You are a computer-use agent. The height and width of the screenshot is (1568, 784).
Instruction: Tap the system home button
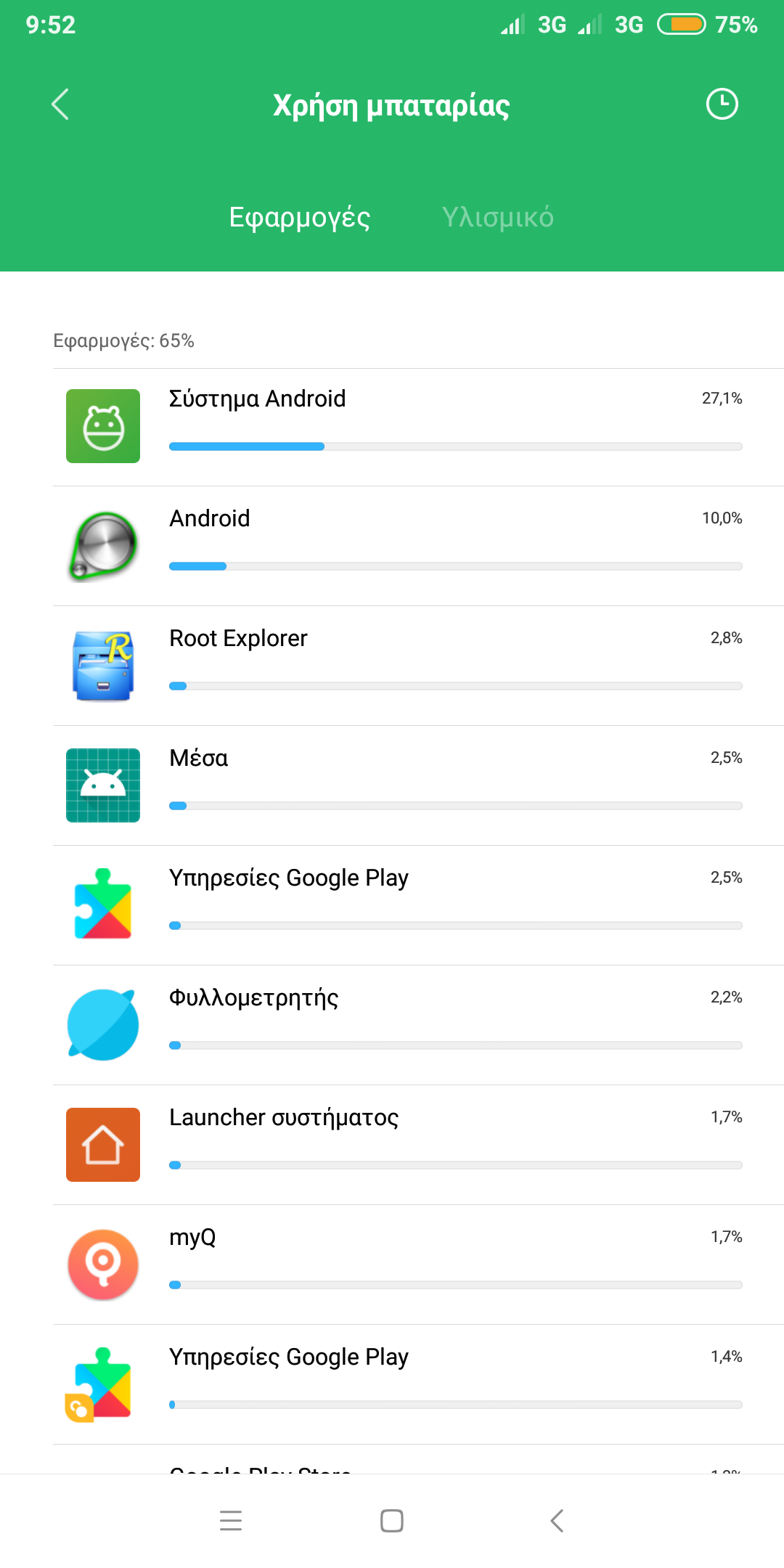point(392,1520)
